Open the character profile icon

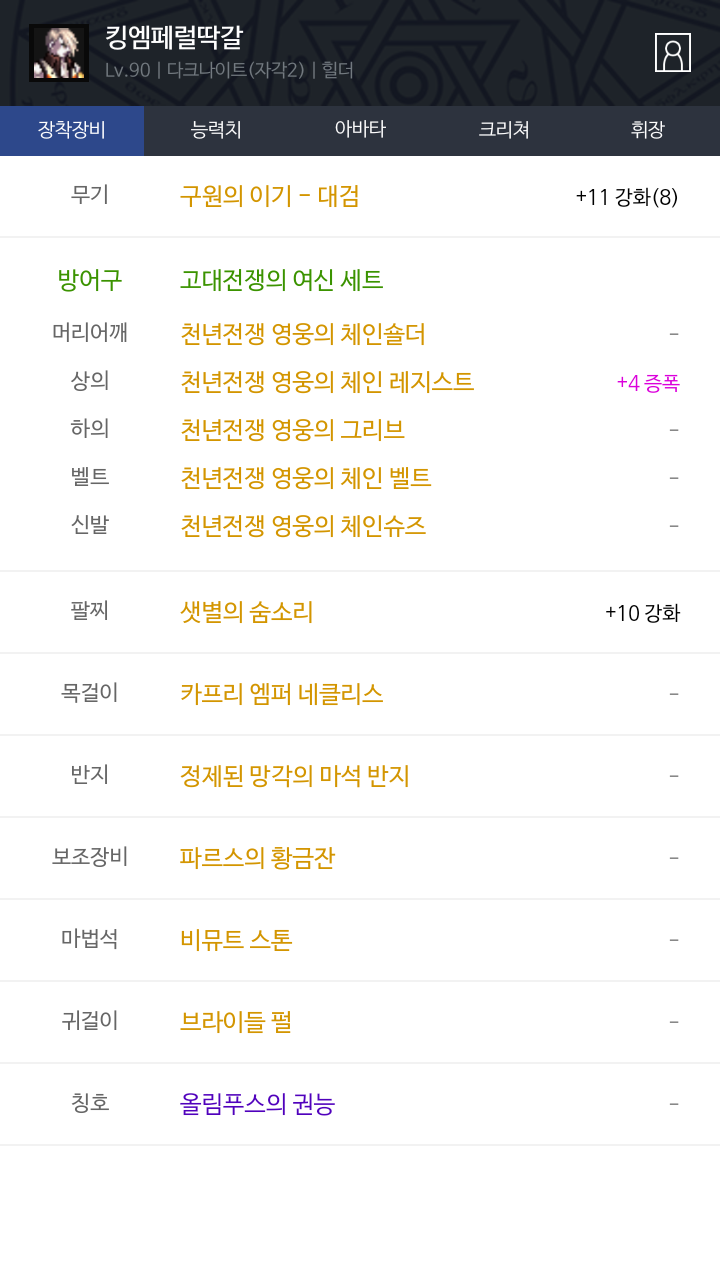[673, 52]
